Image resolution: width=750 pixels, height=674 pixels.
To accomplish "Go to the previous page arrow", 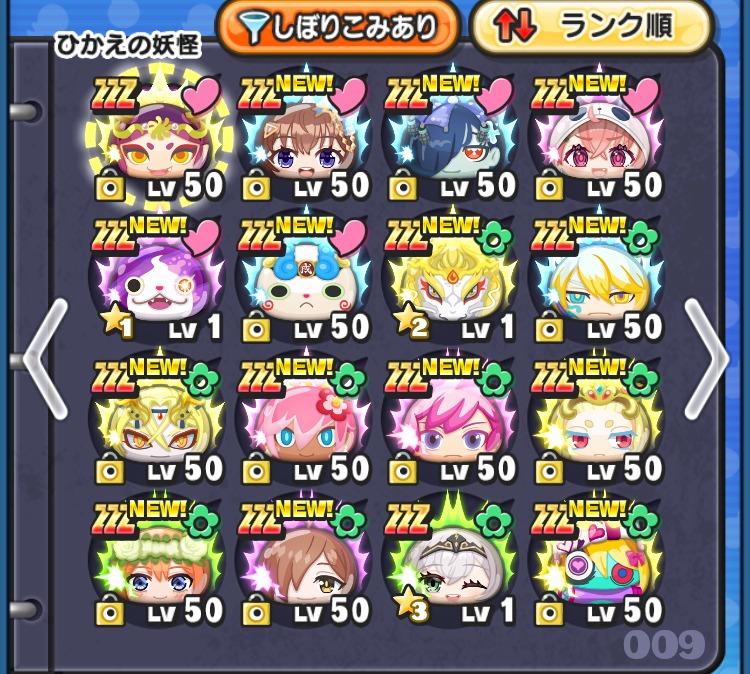I will 45,358.
